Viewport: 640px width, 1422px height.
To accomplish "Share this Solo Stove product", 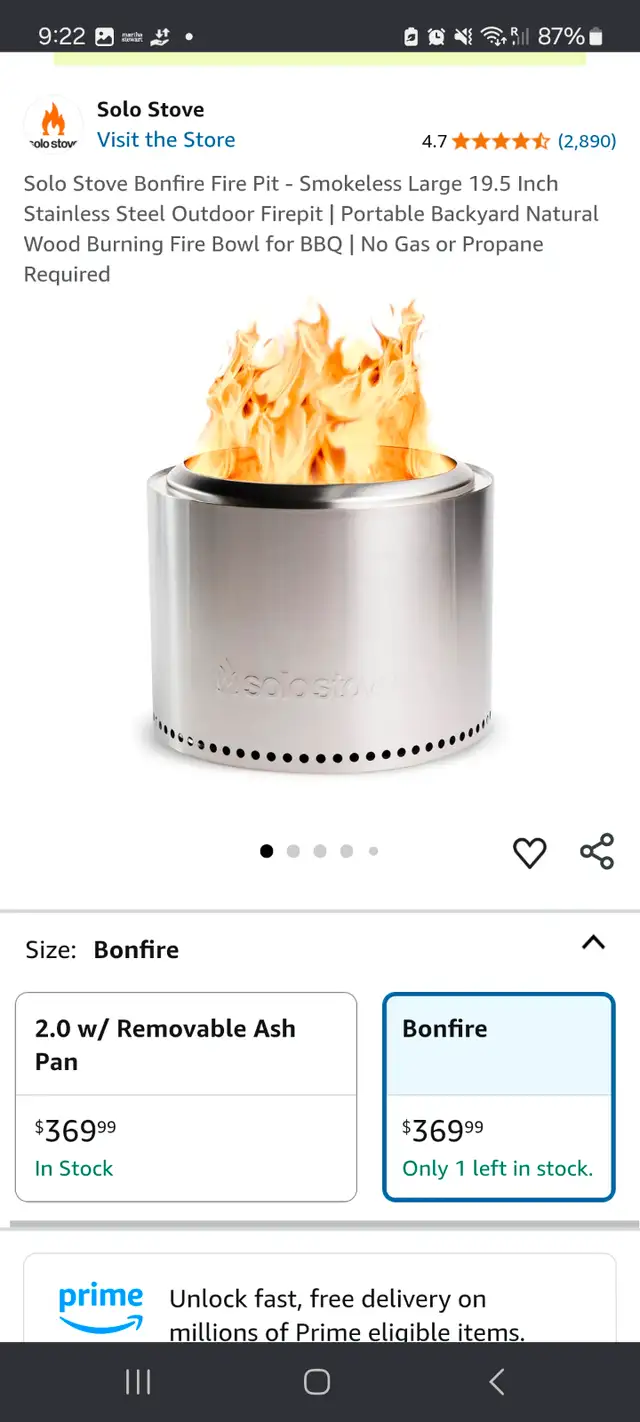I will point(597,852).
